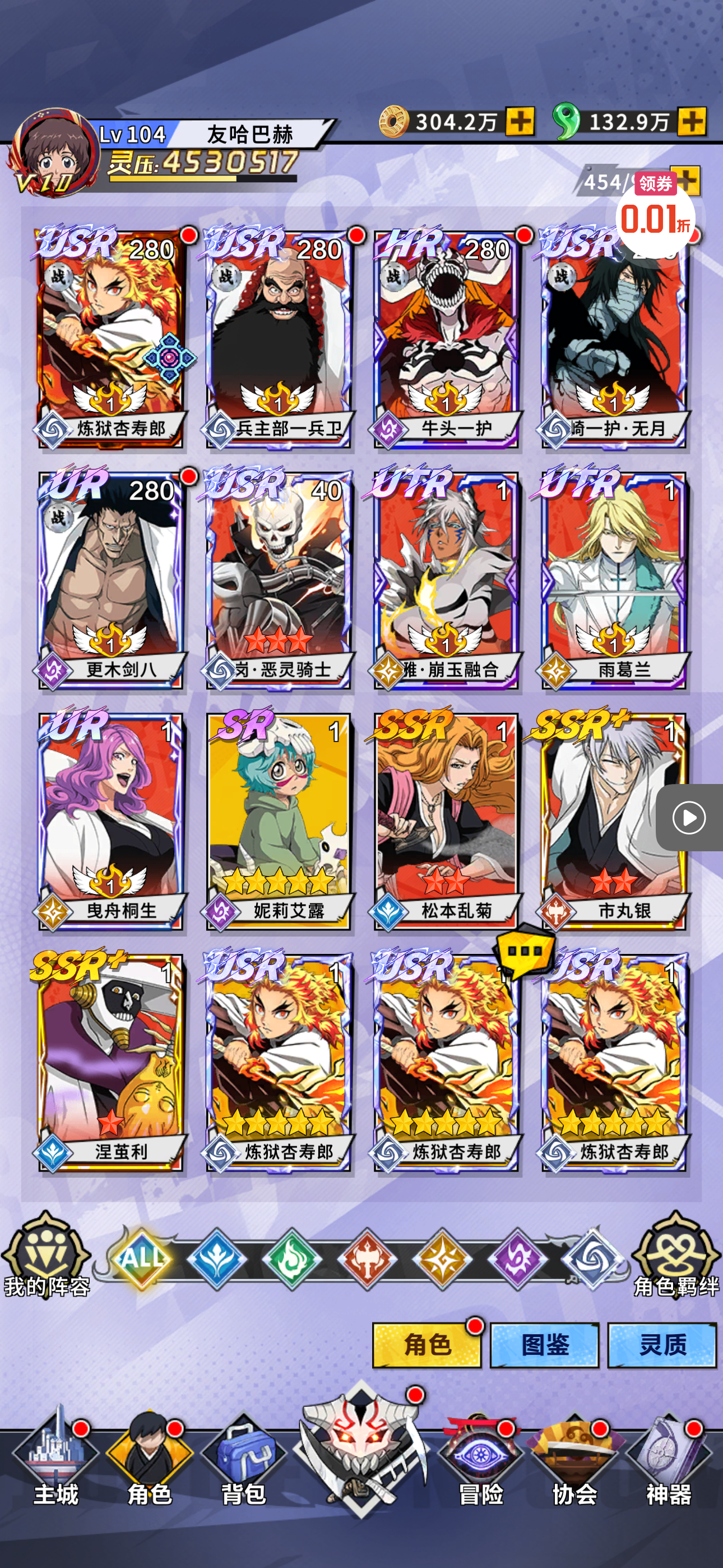Add more green spirit currency with plus
This screenshot has height=1568, width=723.
click(692, 121)
